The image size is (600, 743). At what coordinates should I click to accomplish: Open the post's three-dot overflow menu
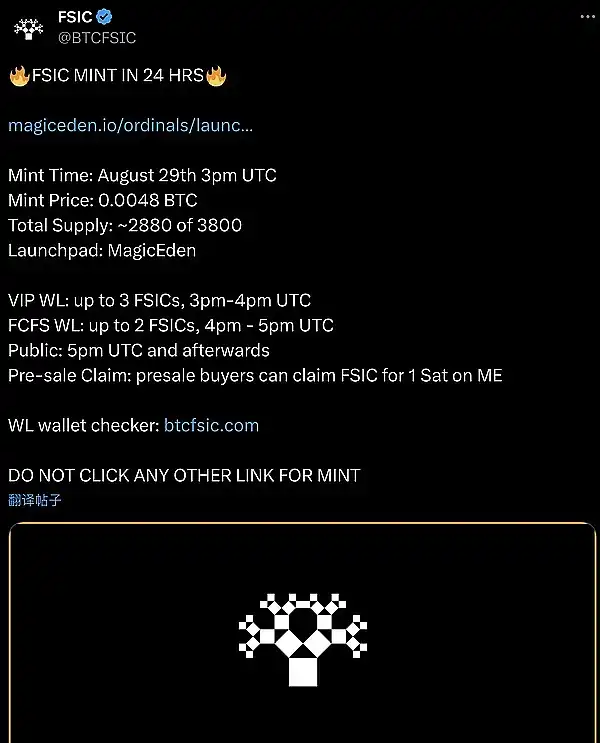pos(584,18)
